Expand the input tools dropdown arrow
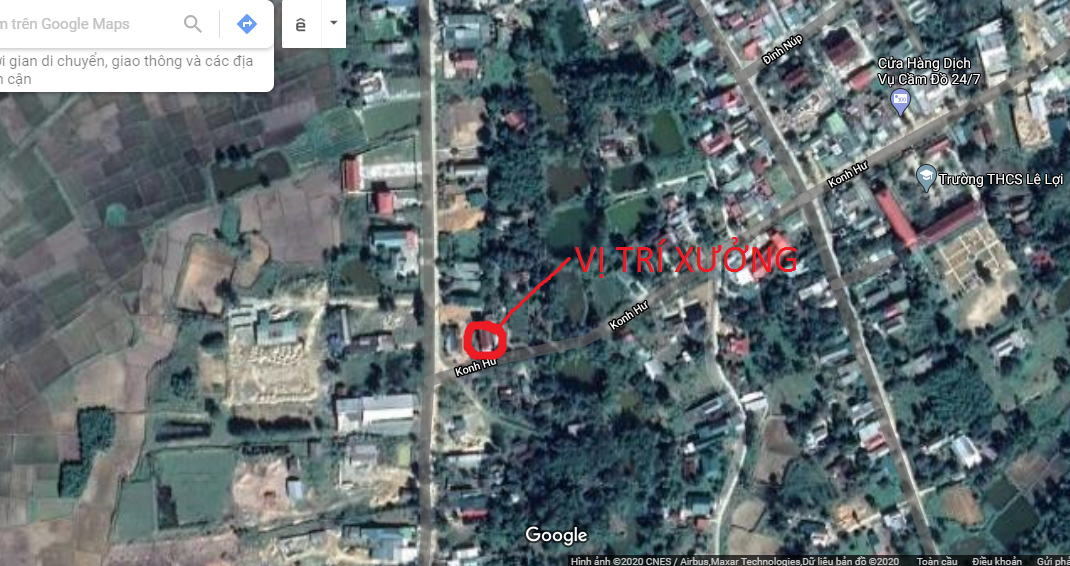Image resolution: width=1070 pixels, height=566 pixels. point(333,23)
